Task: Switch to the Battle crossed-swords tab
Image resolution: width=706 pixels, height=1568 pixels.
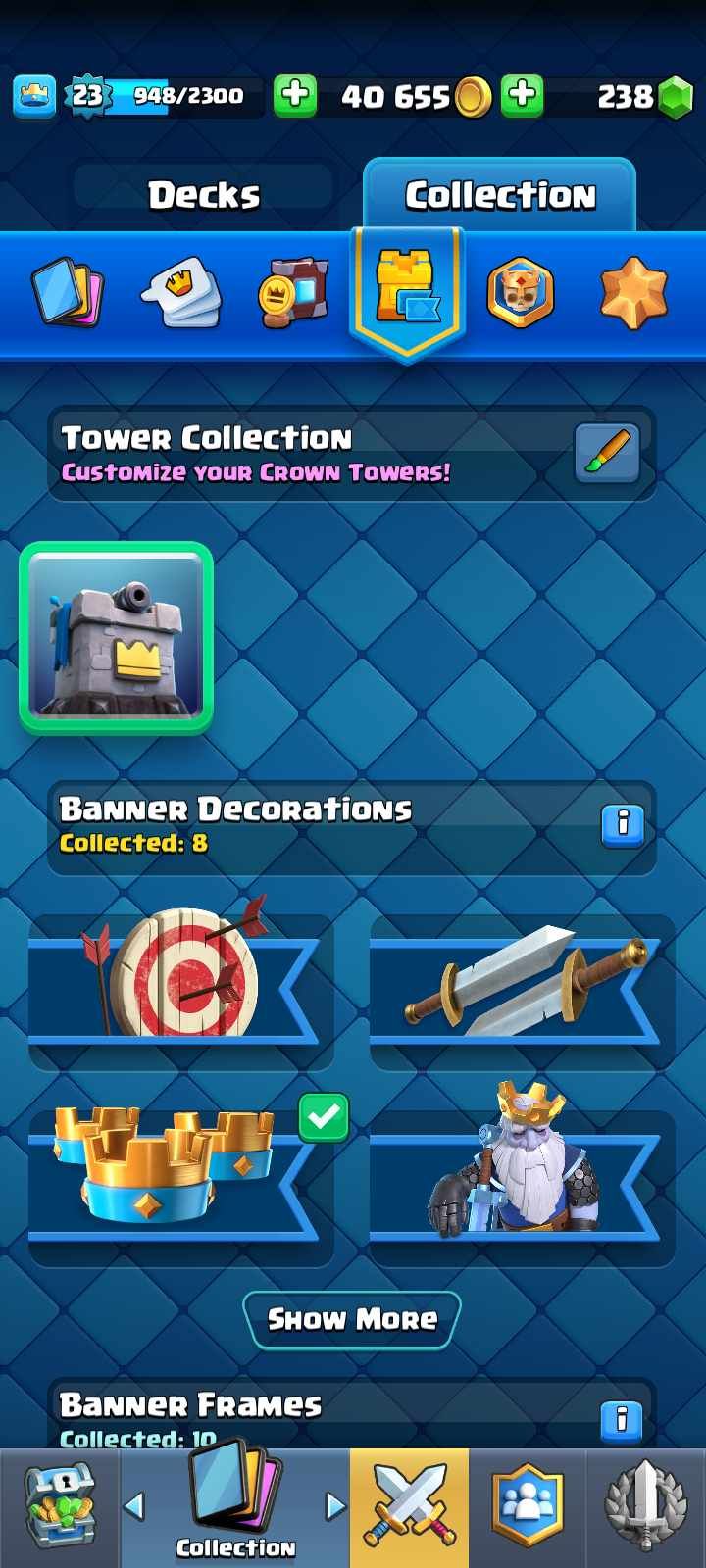Action: (410, 1507)
